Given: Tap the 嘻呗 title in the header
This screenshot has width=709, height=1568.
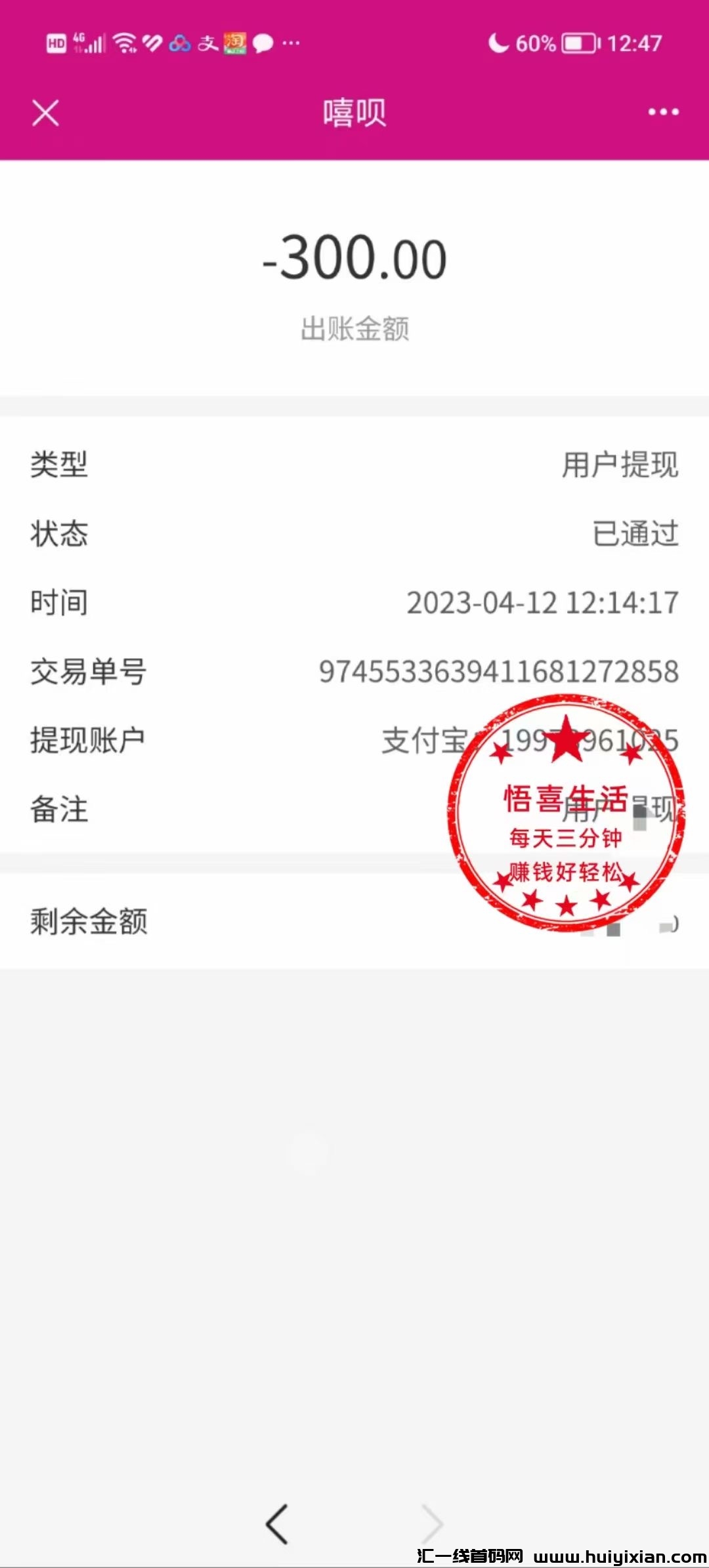Looking at the screenshot, I should click(x=353, y=112).
